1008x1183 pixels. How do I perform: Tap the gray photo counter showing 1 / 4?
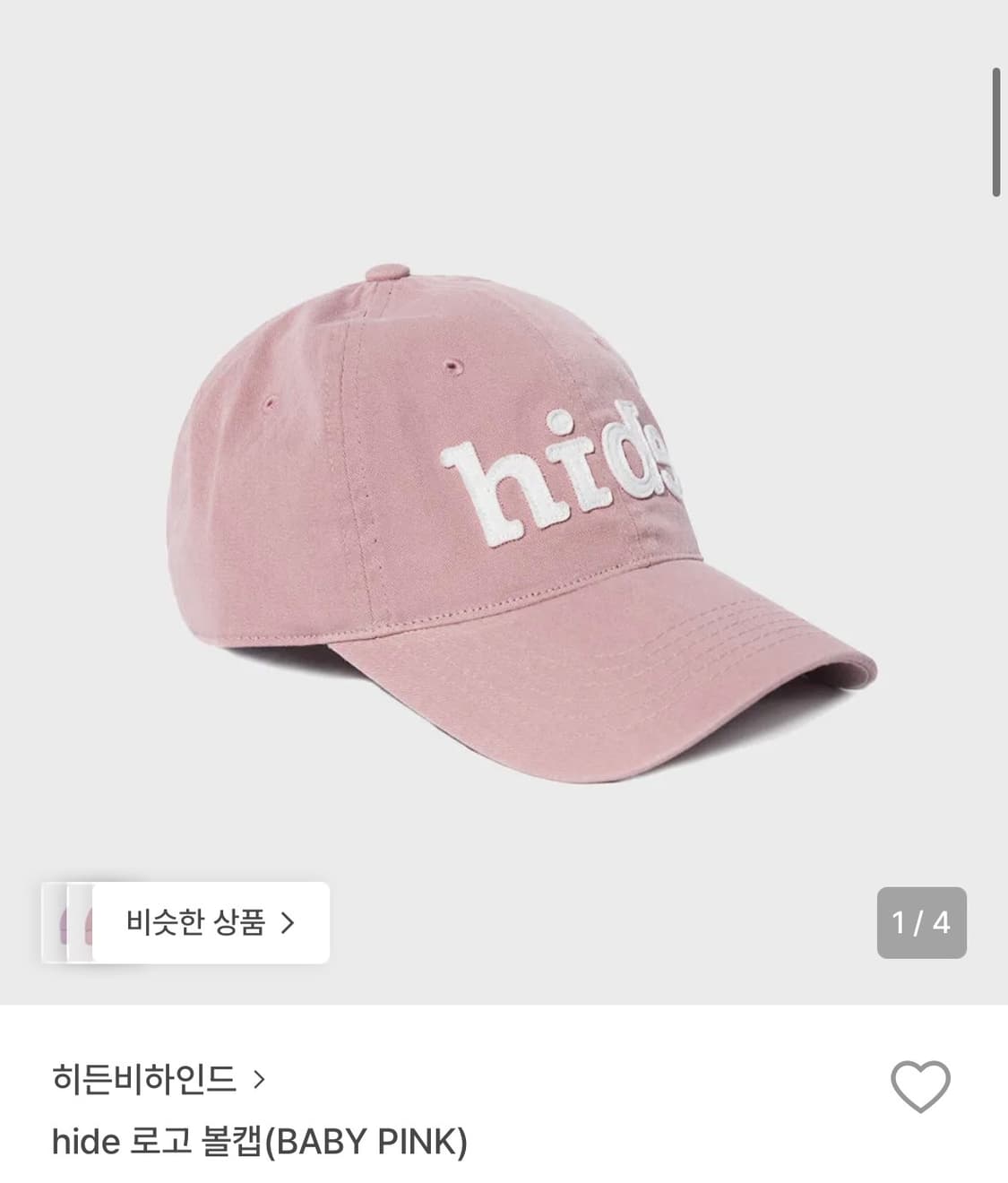924,923
